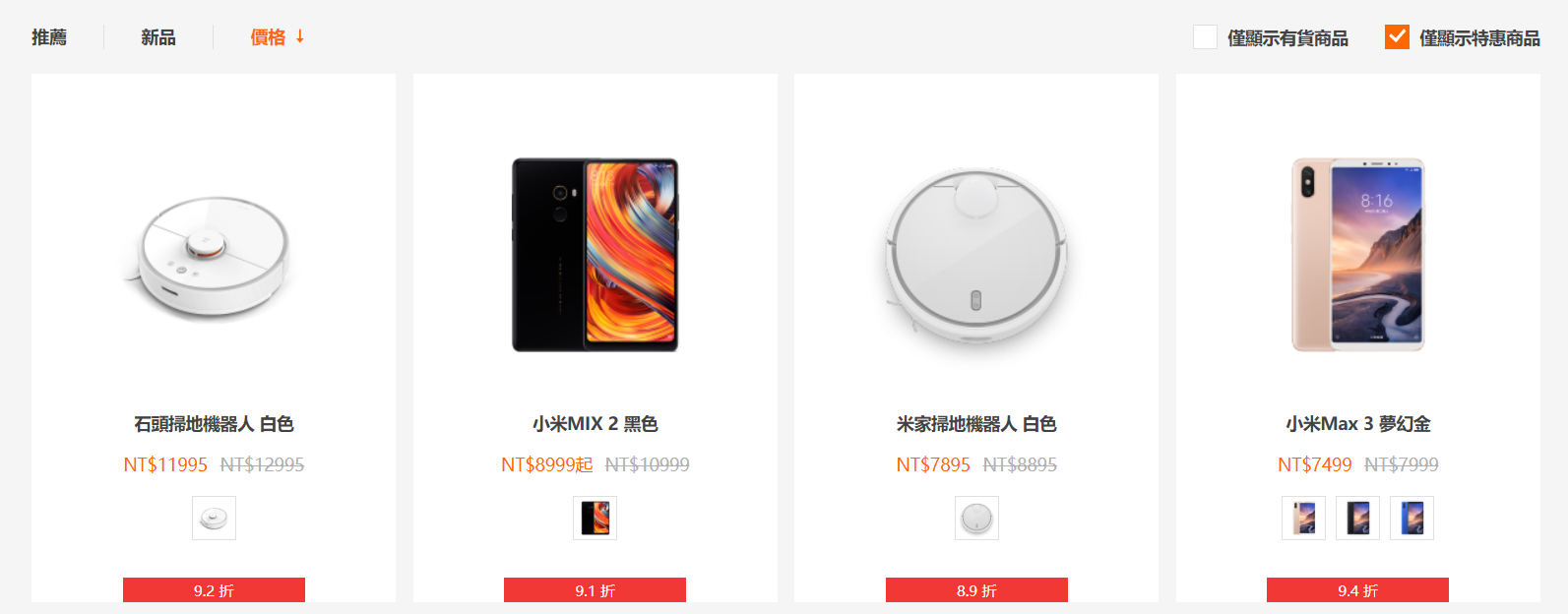
Task: Open 米家掃地機器人 白色 product card
Action: coord(975,256)
